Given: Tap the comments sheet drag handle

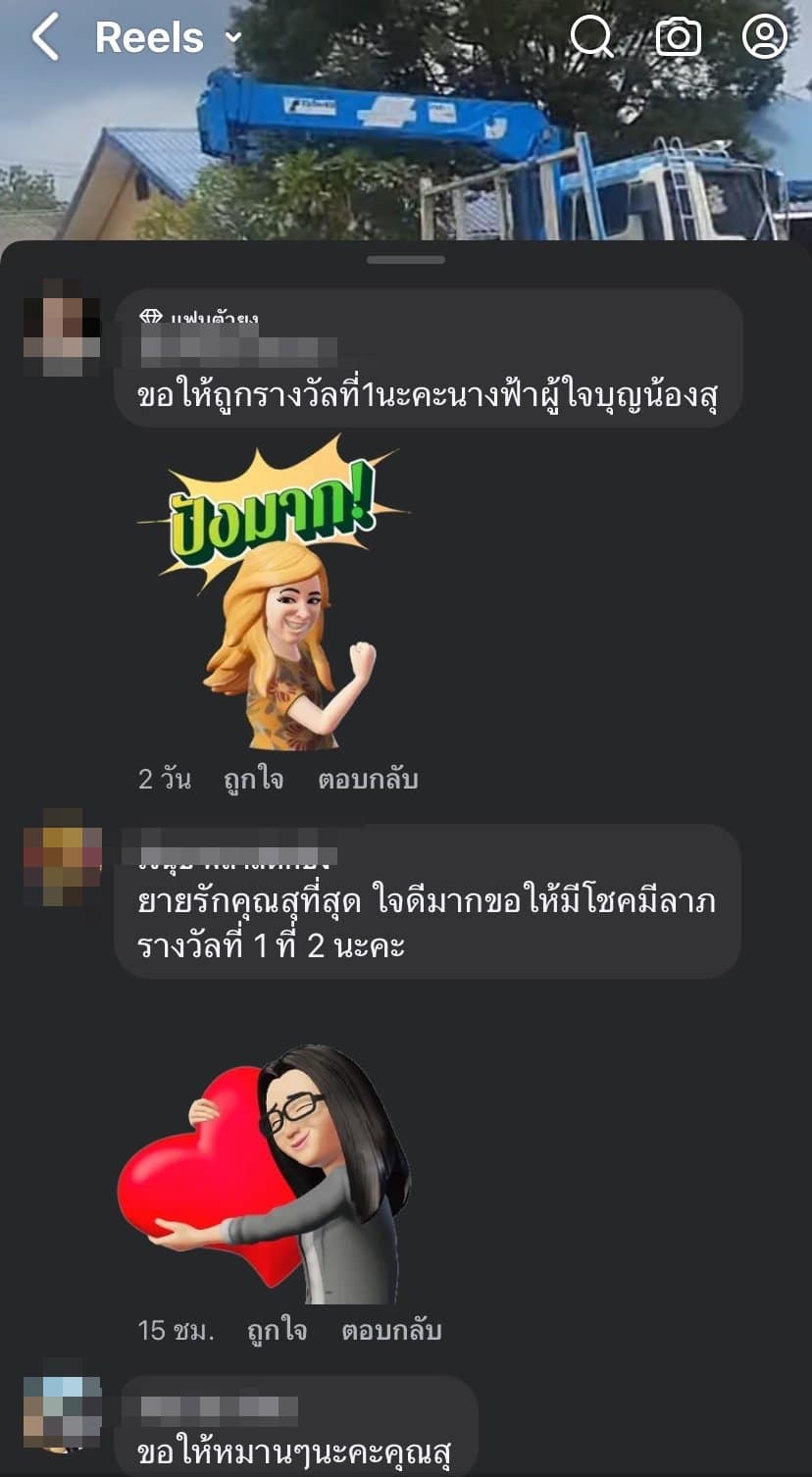Looking at the screenshot, I should click(406, 260).
